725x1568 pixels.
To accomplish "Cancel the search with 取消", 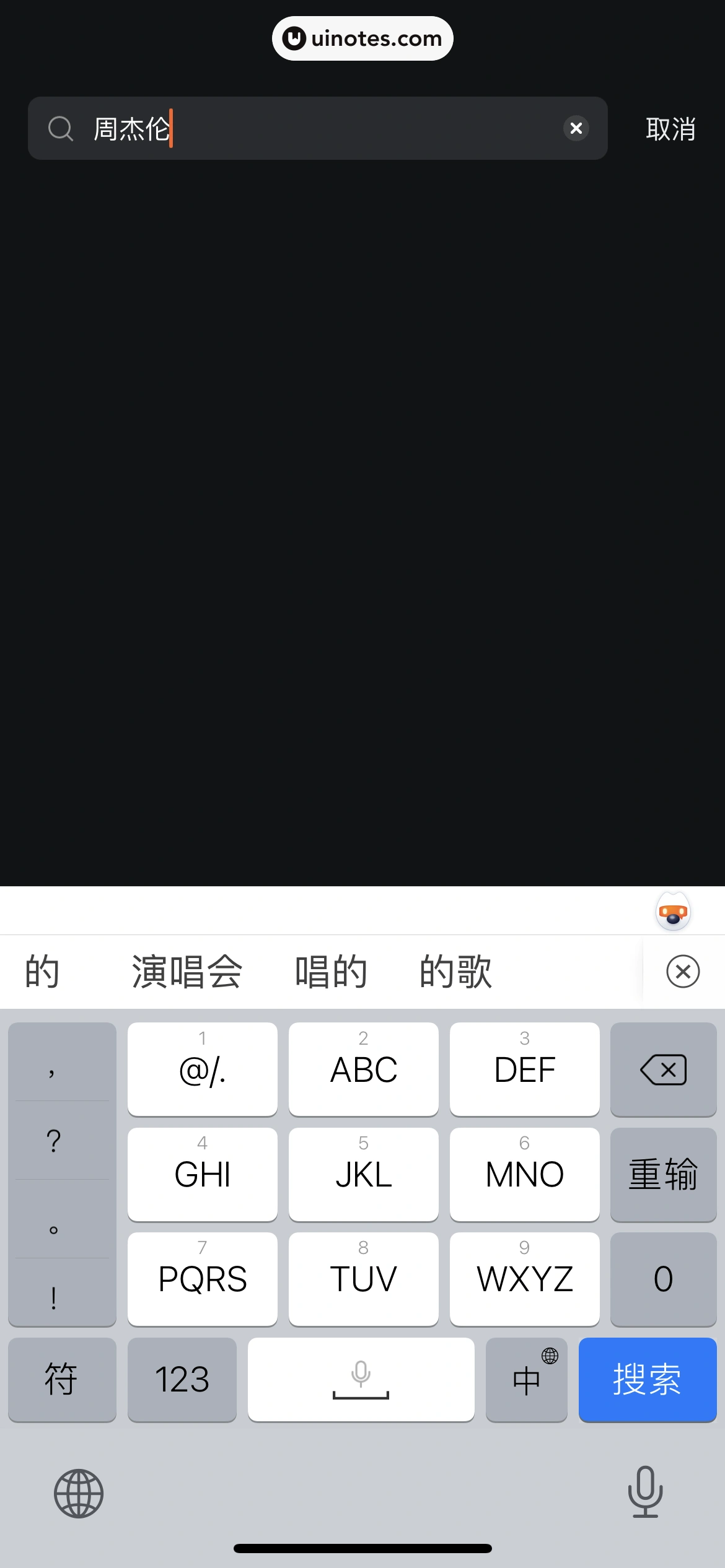I will (670, 129).
